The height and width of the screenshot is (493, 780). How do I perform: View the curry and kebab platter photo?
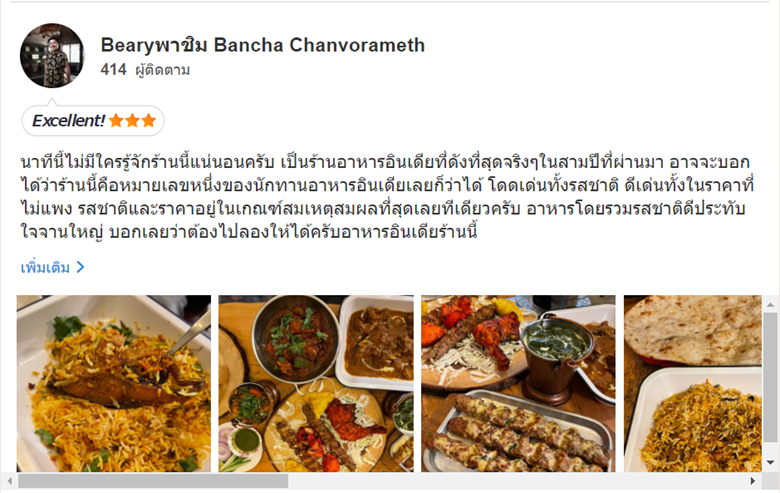tap(316, 383)
